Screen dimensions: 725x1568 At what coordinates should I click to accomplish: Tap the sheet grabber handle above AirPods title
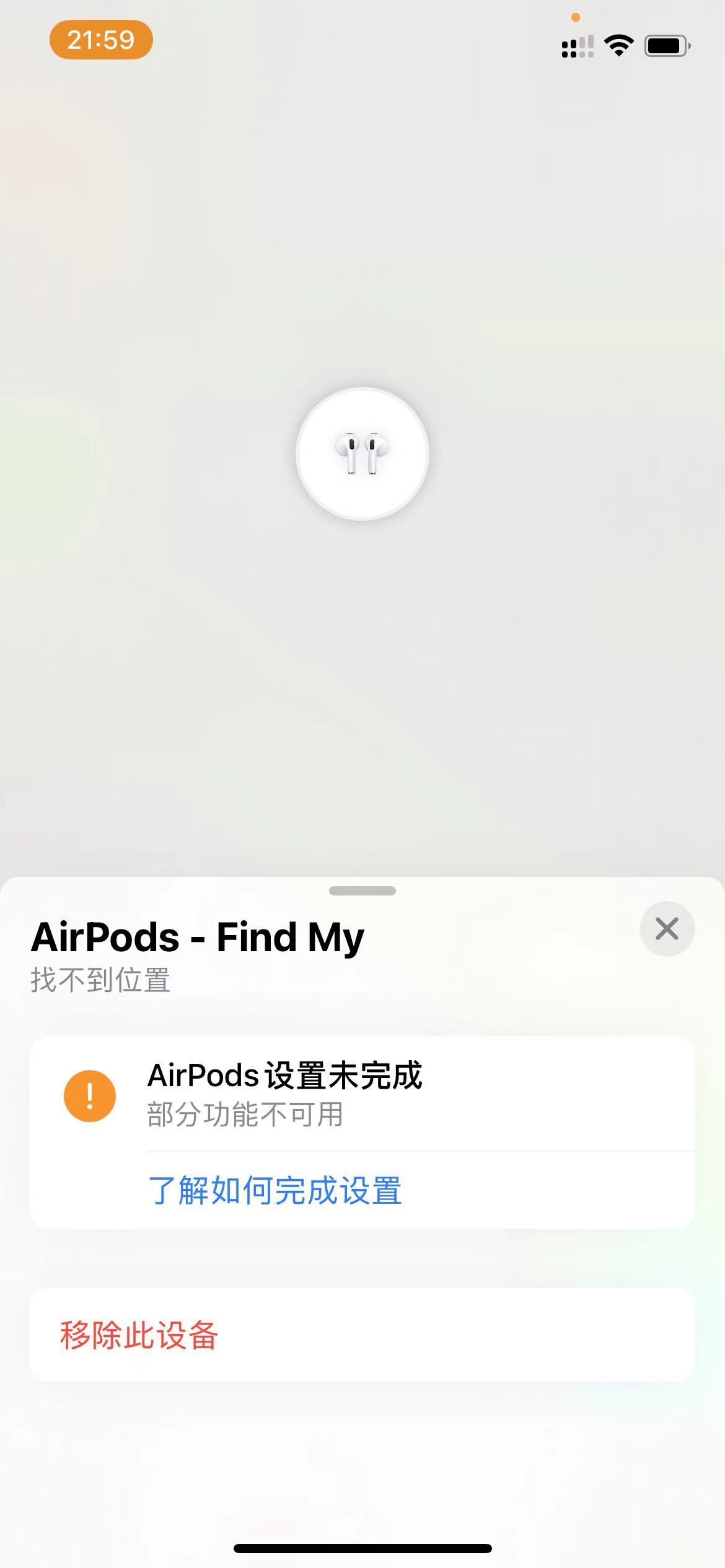pyautogui.click(x=362, y=891)
